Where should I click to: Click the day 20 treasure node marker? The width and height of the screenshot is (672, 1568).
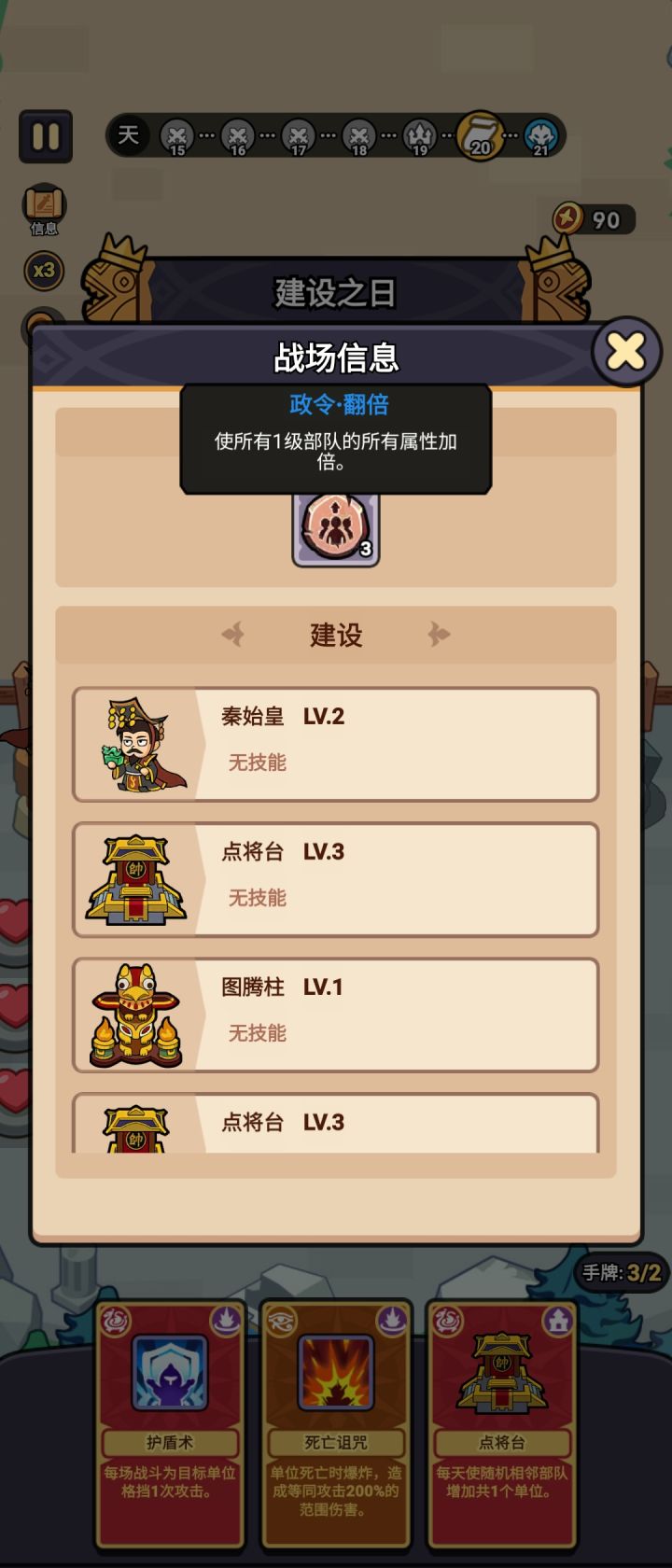(478, 136)
